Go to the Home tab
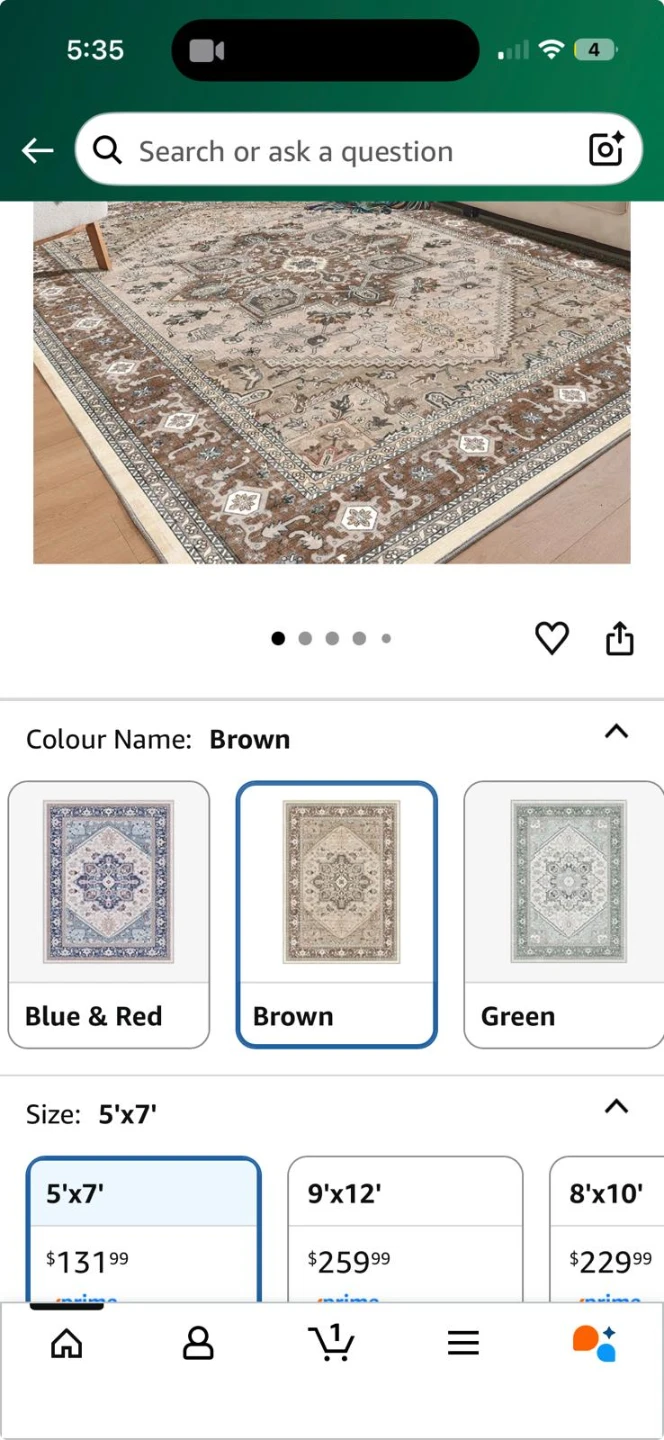The width and height of the screenshot is (664, 1440). 67,1344
